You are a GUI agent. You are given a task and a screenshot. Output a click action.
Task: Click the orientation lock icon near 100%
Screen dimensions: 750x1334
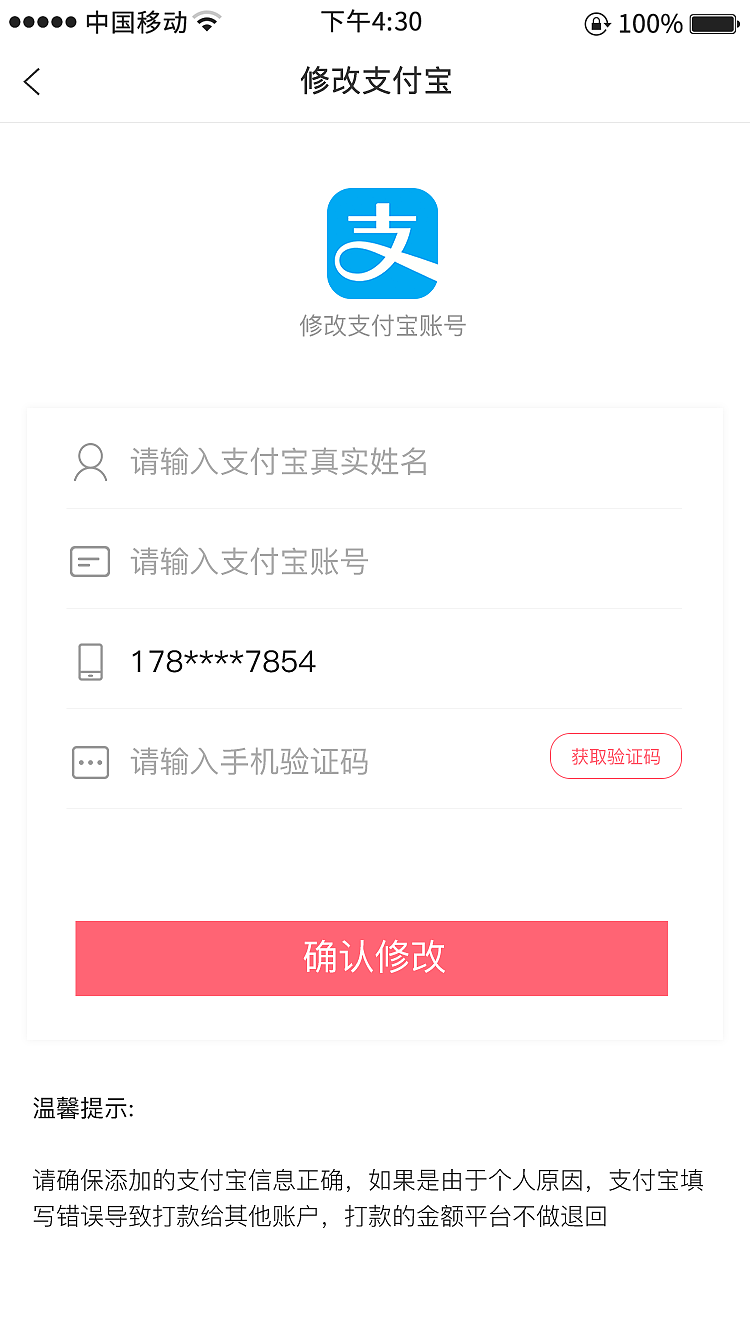pyautogui.click(x=596, y=24)
